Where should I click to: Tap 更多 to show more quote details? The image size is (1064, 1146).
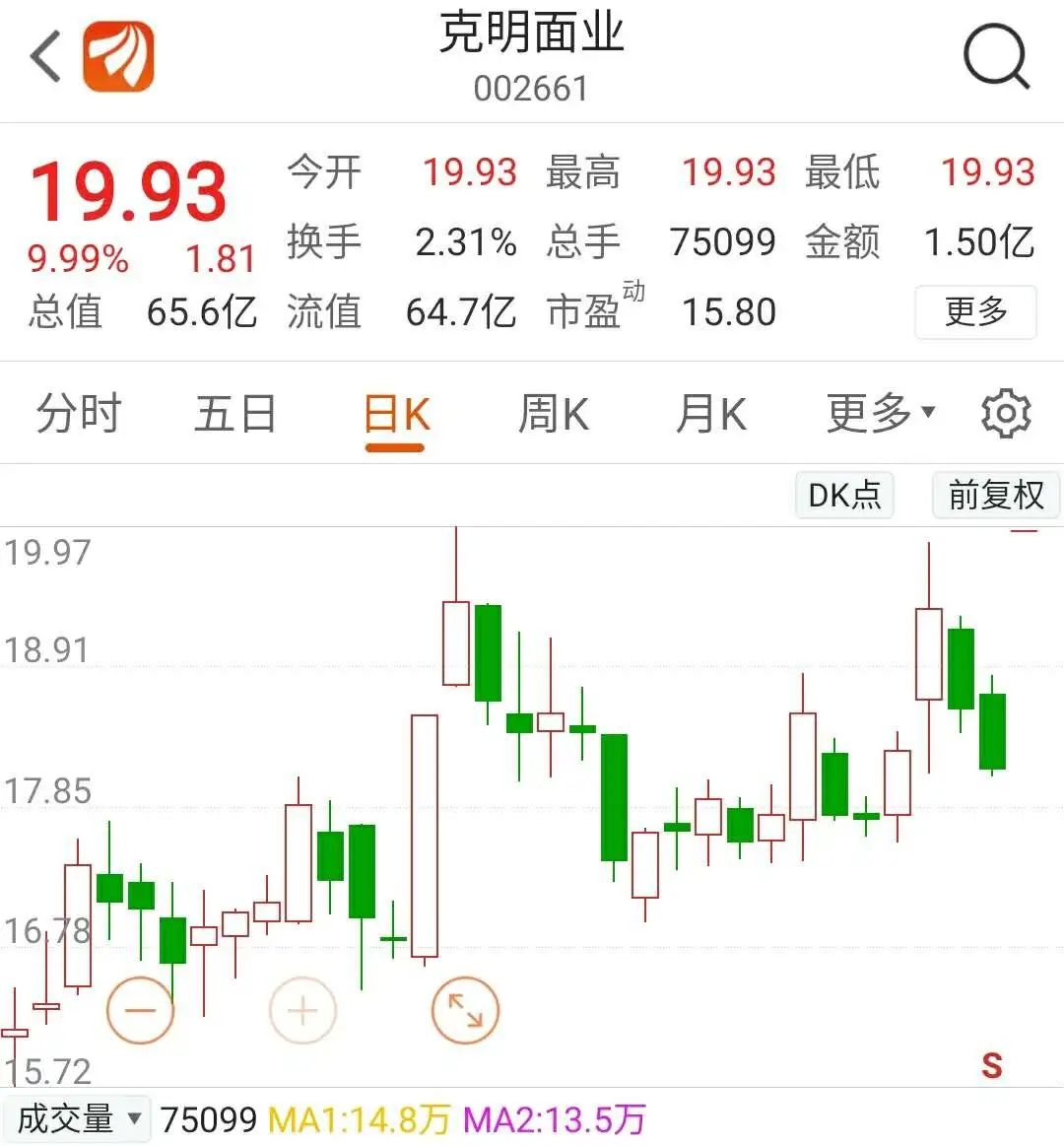(975, 311)
